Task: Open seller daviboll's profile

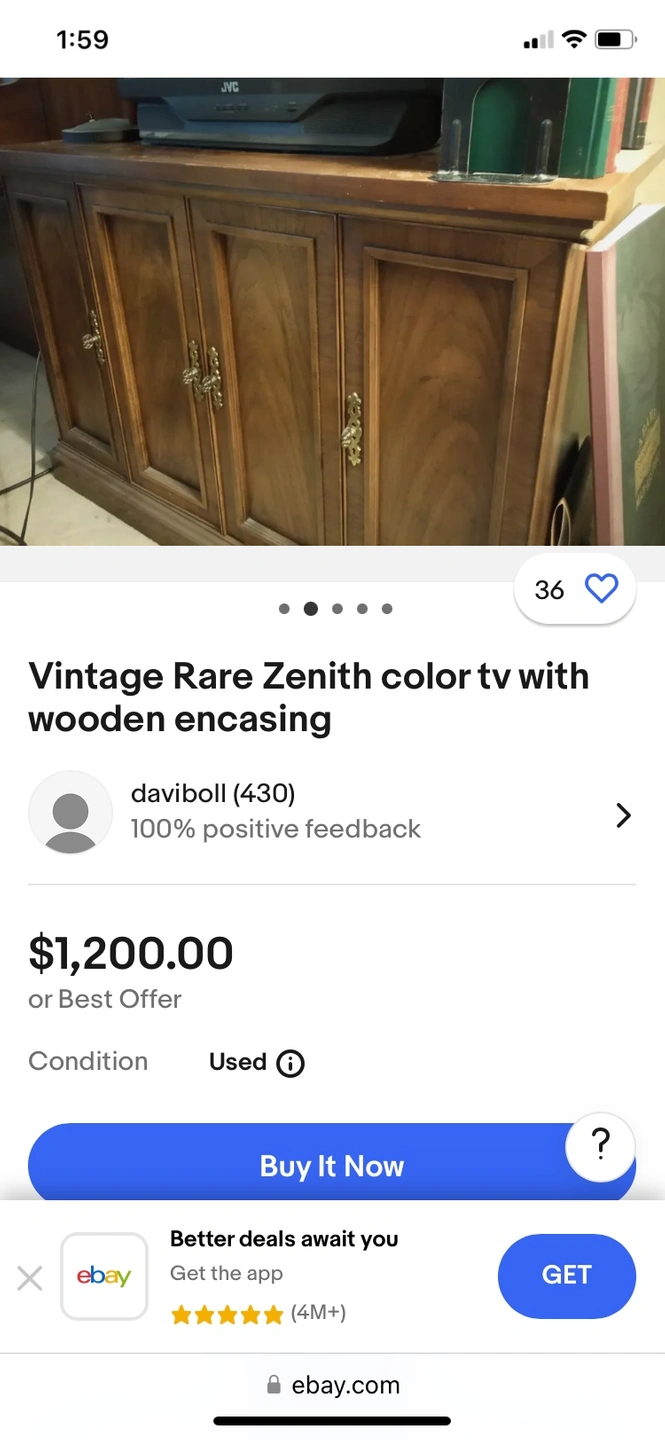Action: pos(331,812)
